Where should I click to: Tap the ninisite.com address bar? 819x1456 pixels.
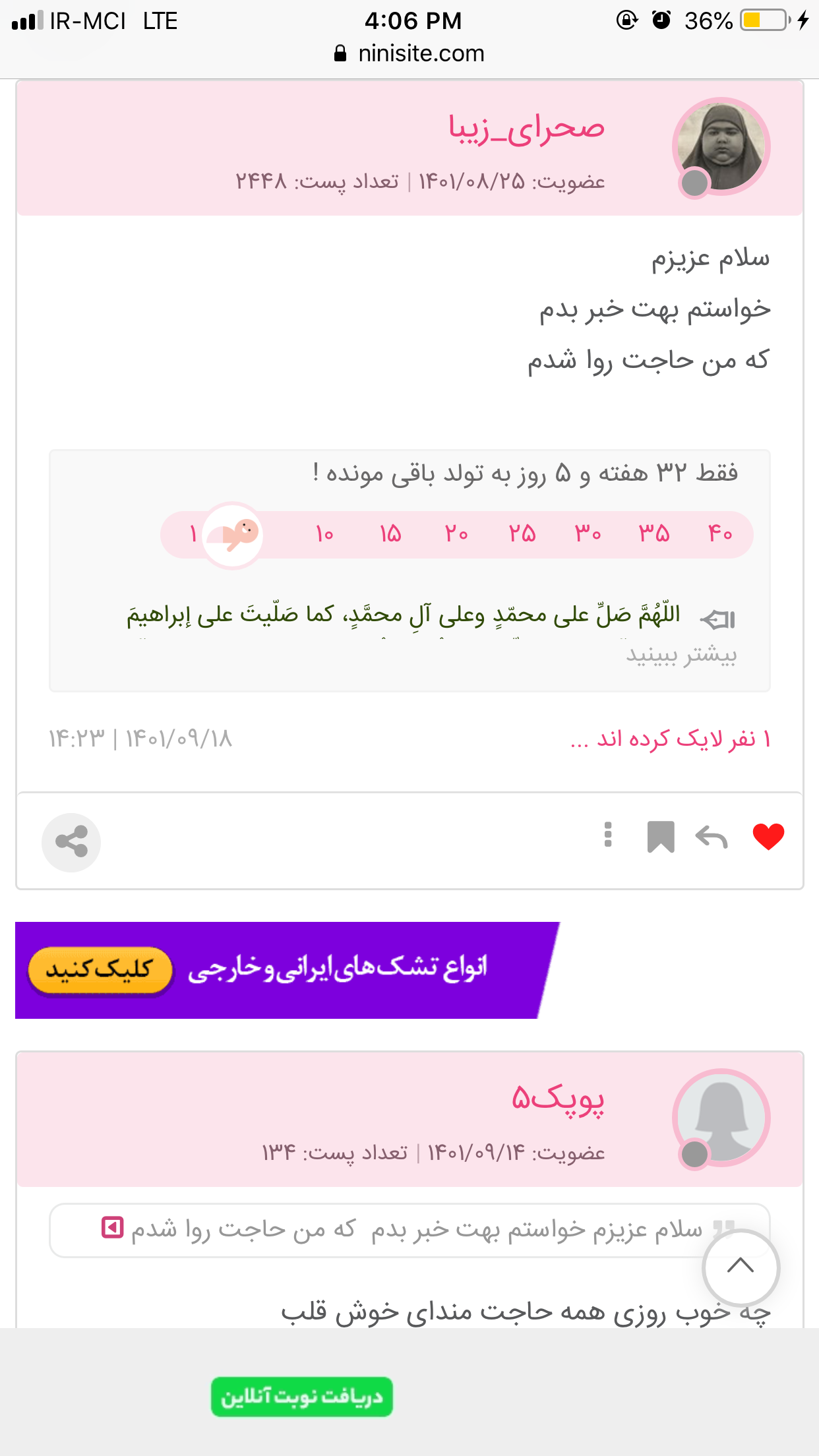(409, 53)
